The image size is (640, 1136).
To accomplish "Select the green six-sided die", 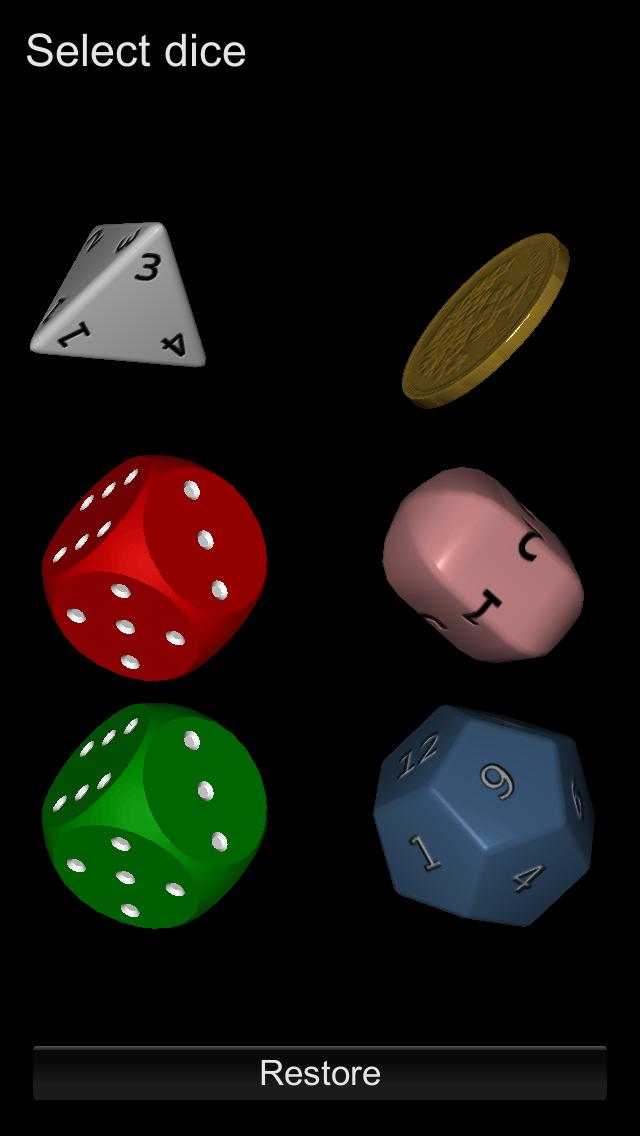I will coord(154,815).
